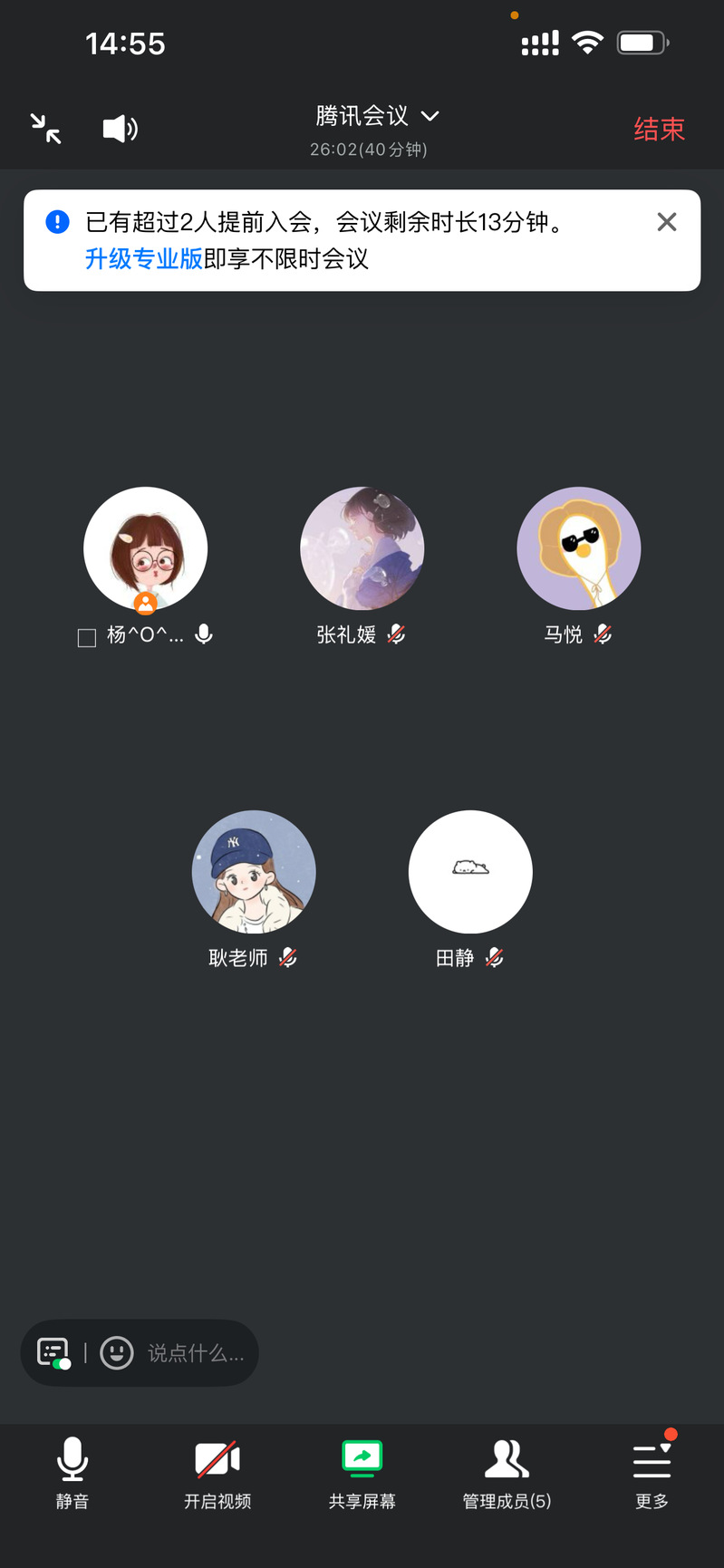Start sharing screen with 共享屏幕
The height and width of the screenshot is (1568, 724).
362,1472
